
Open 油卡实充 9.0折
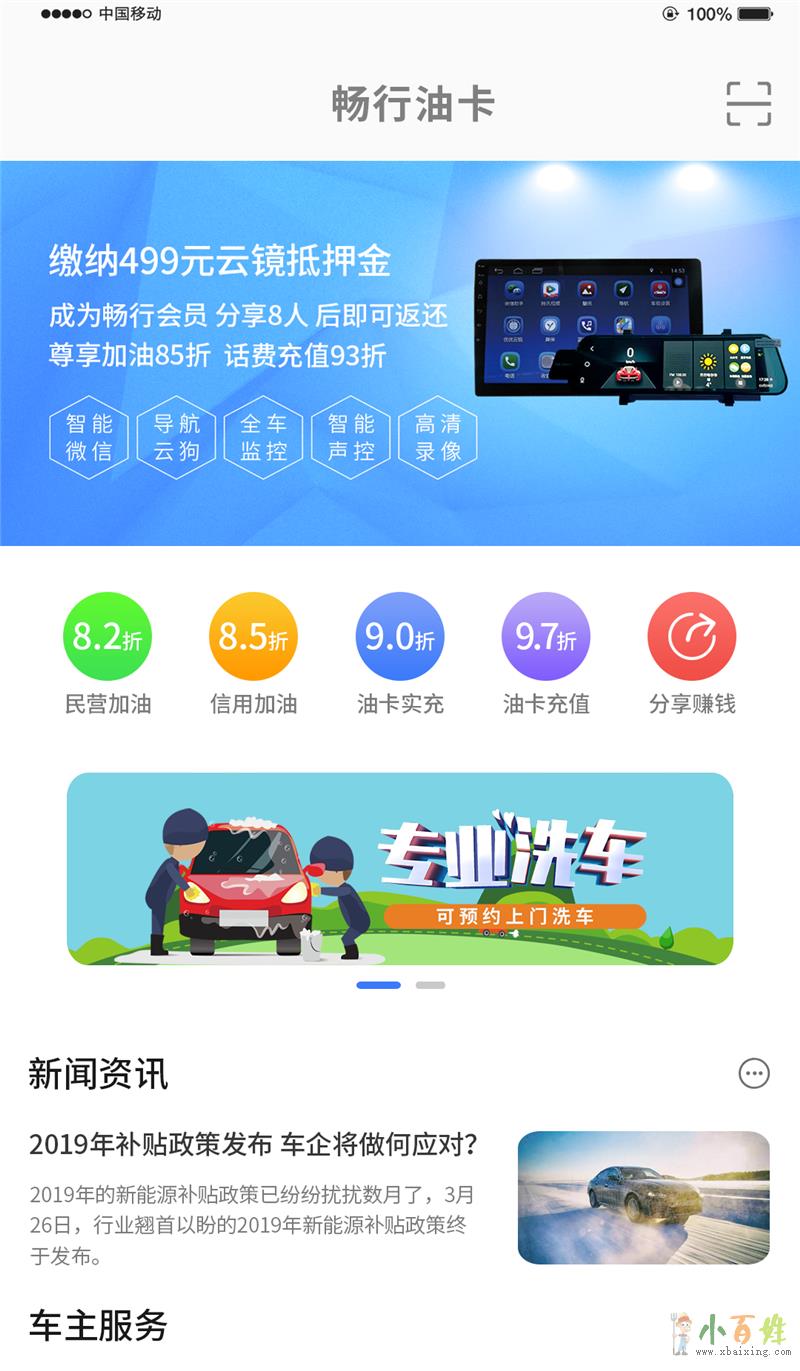point(400,653)
